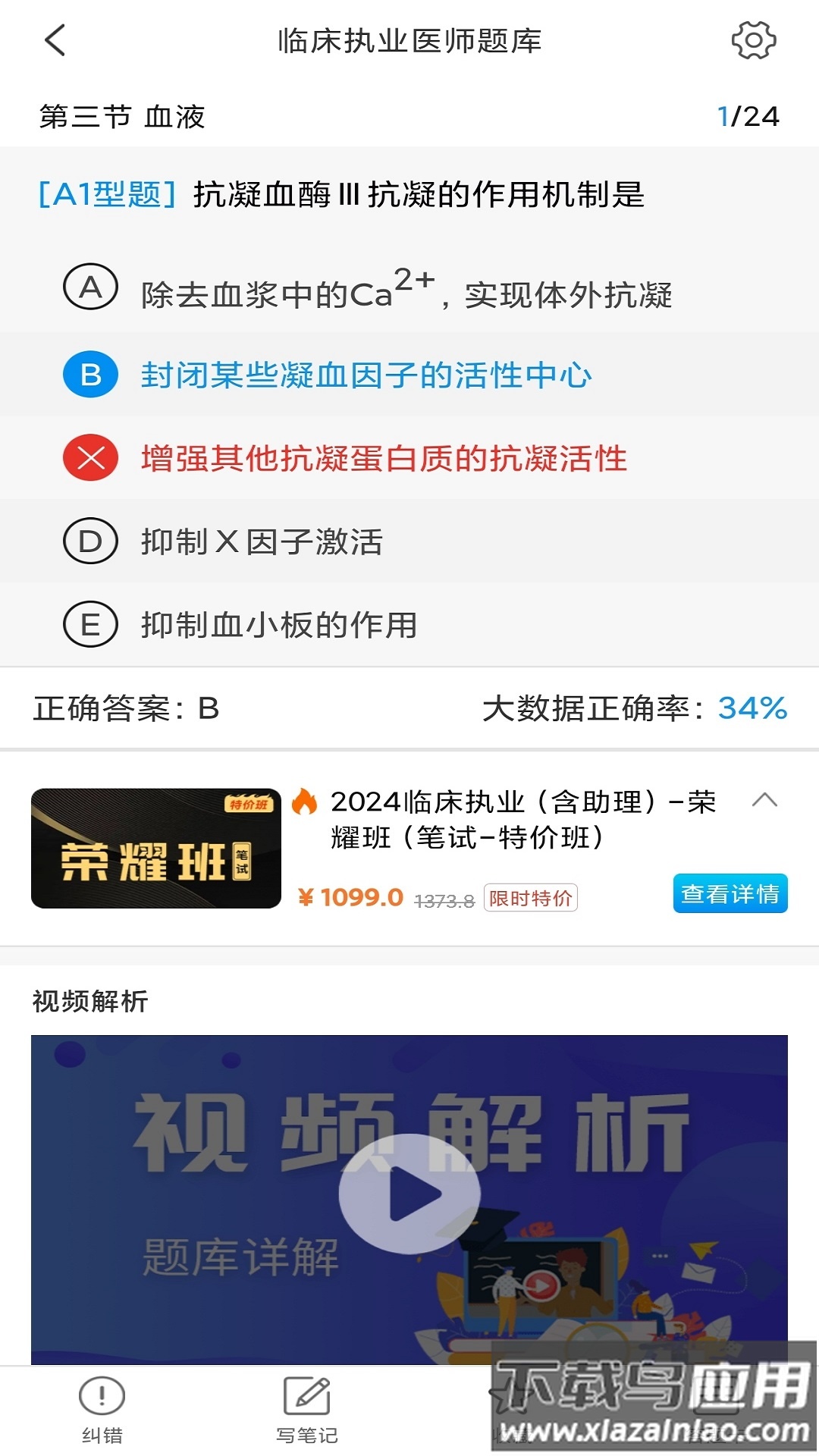Tap the 限时特价 price tag label
Image resolution: width=819 pixels, height=1456 pixels.
tap(531, 897)
